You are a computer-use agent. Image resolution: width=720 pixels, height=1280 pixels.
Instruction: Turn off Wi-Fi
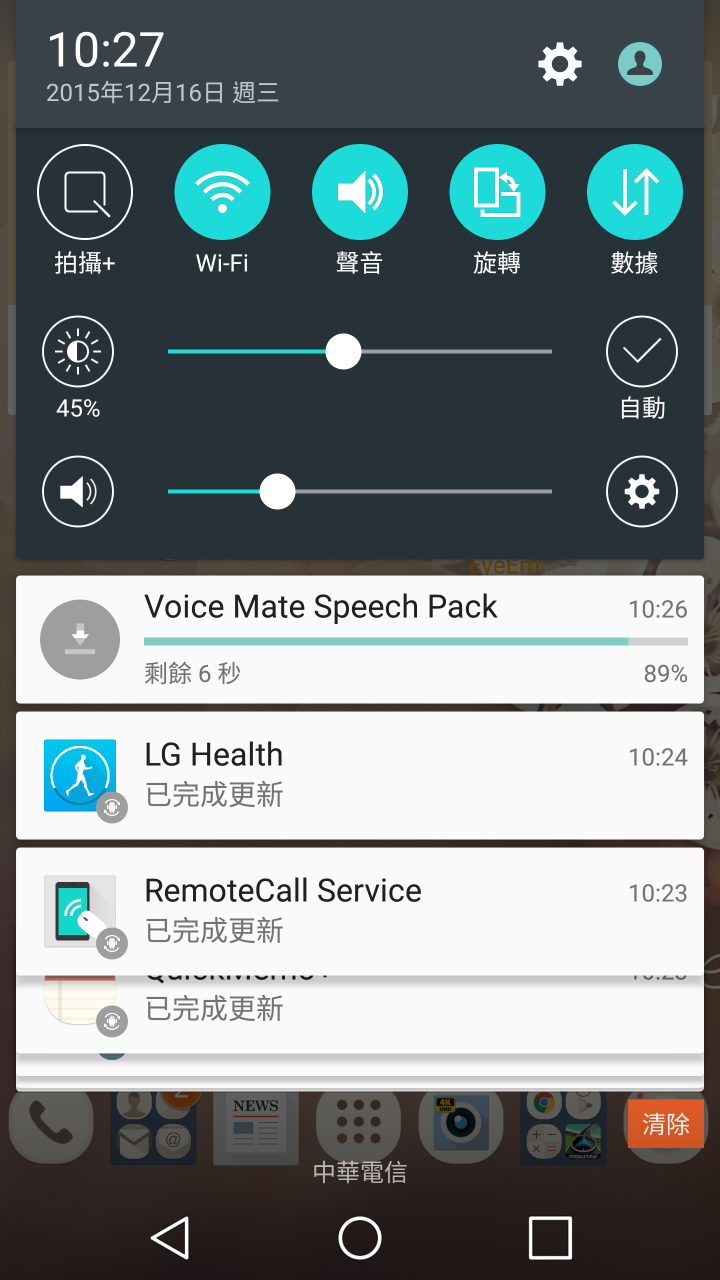pos(222,193)
